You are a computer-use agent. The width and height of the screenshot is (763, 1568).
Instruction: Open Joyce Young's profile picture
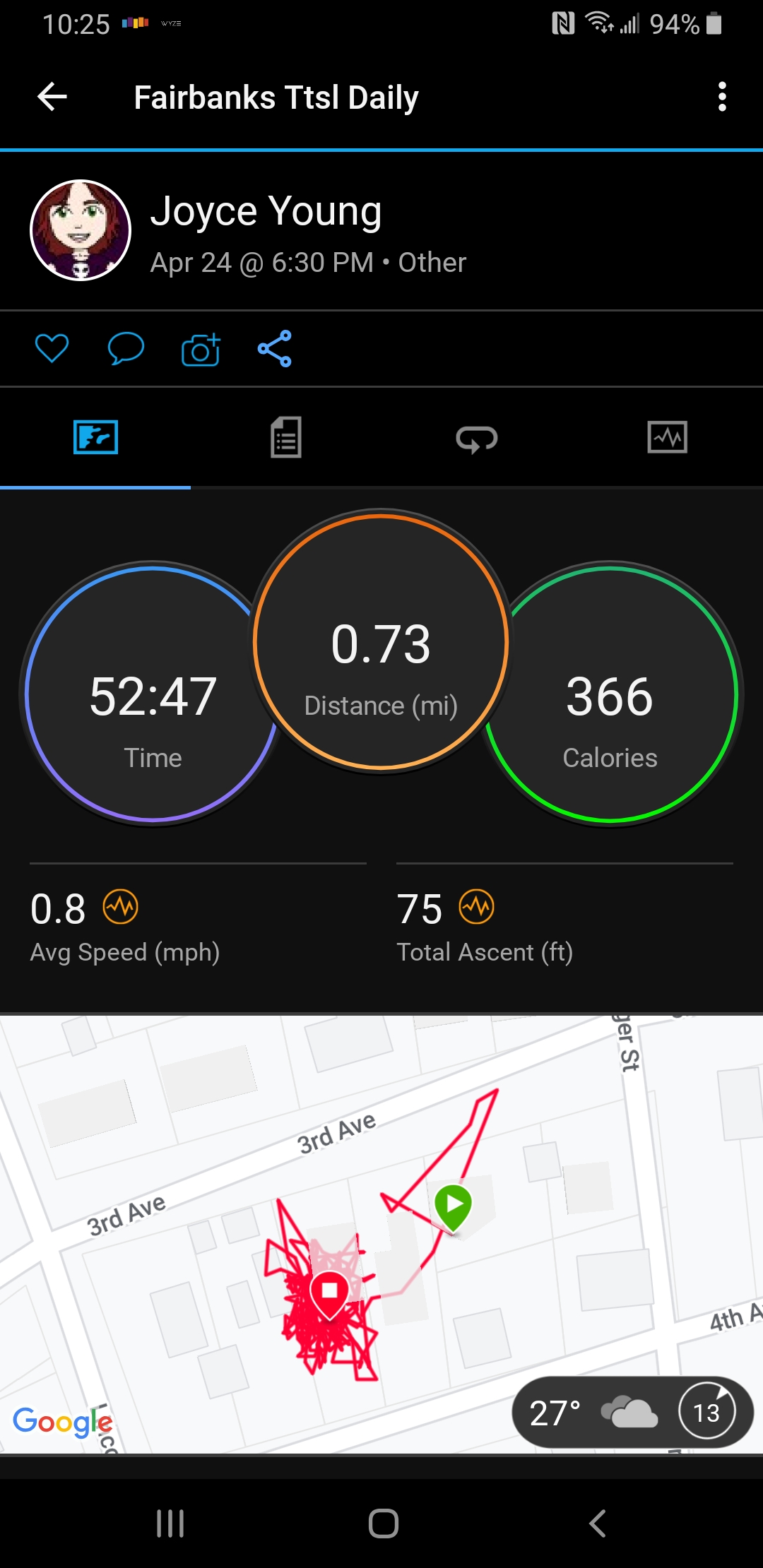tap(81, 230)
